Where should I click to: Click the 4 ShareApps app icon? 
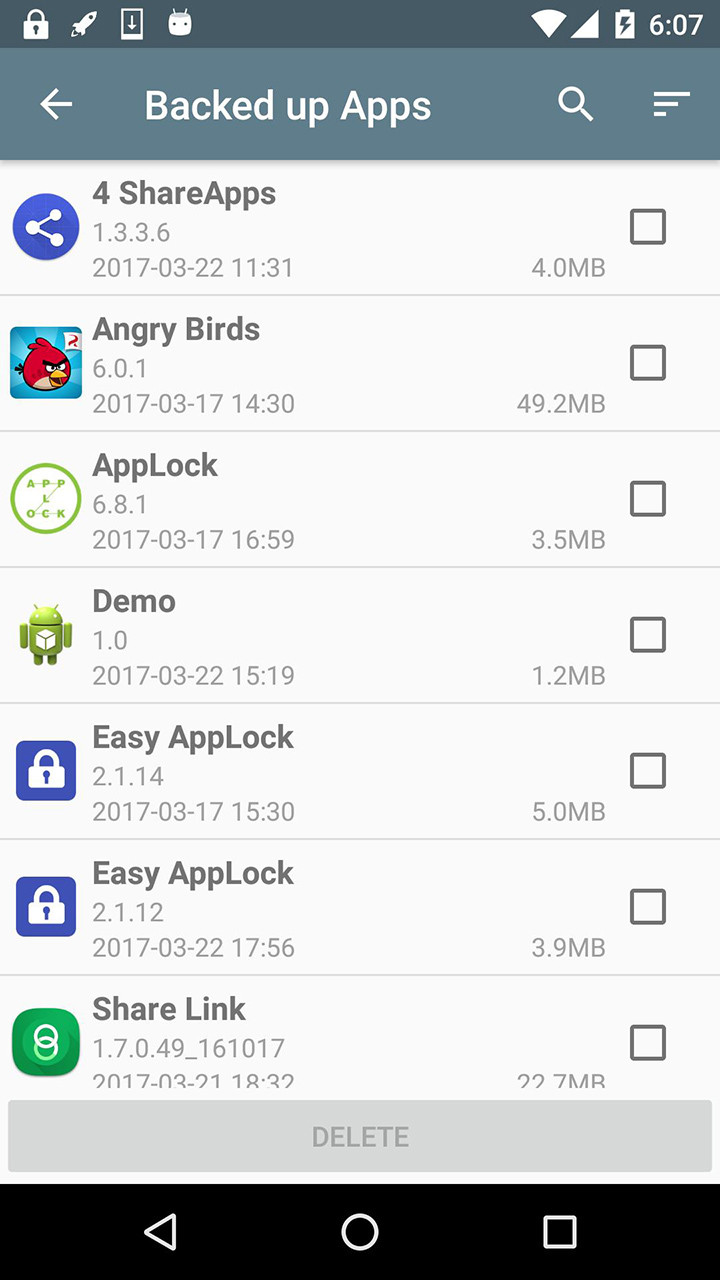coord(45,227)
